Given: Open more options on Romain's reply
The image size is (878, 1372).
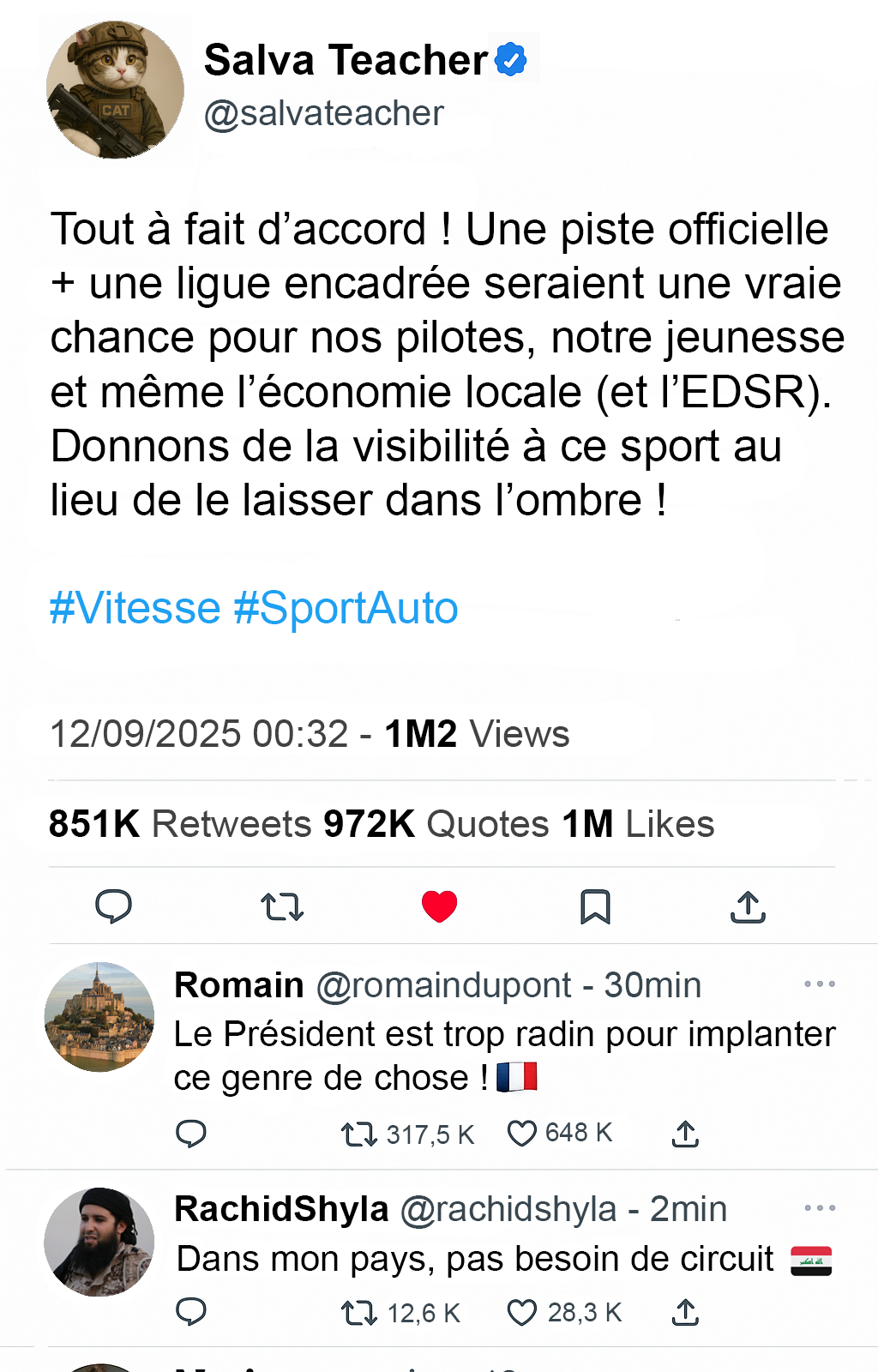Looking at the screenshot, I should [x=820, y=984].
